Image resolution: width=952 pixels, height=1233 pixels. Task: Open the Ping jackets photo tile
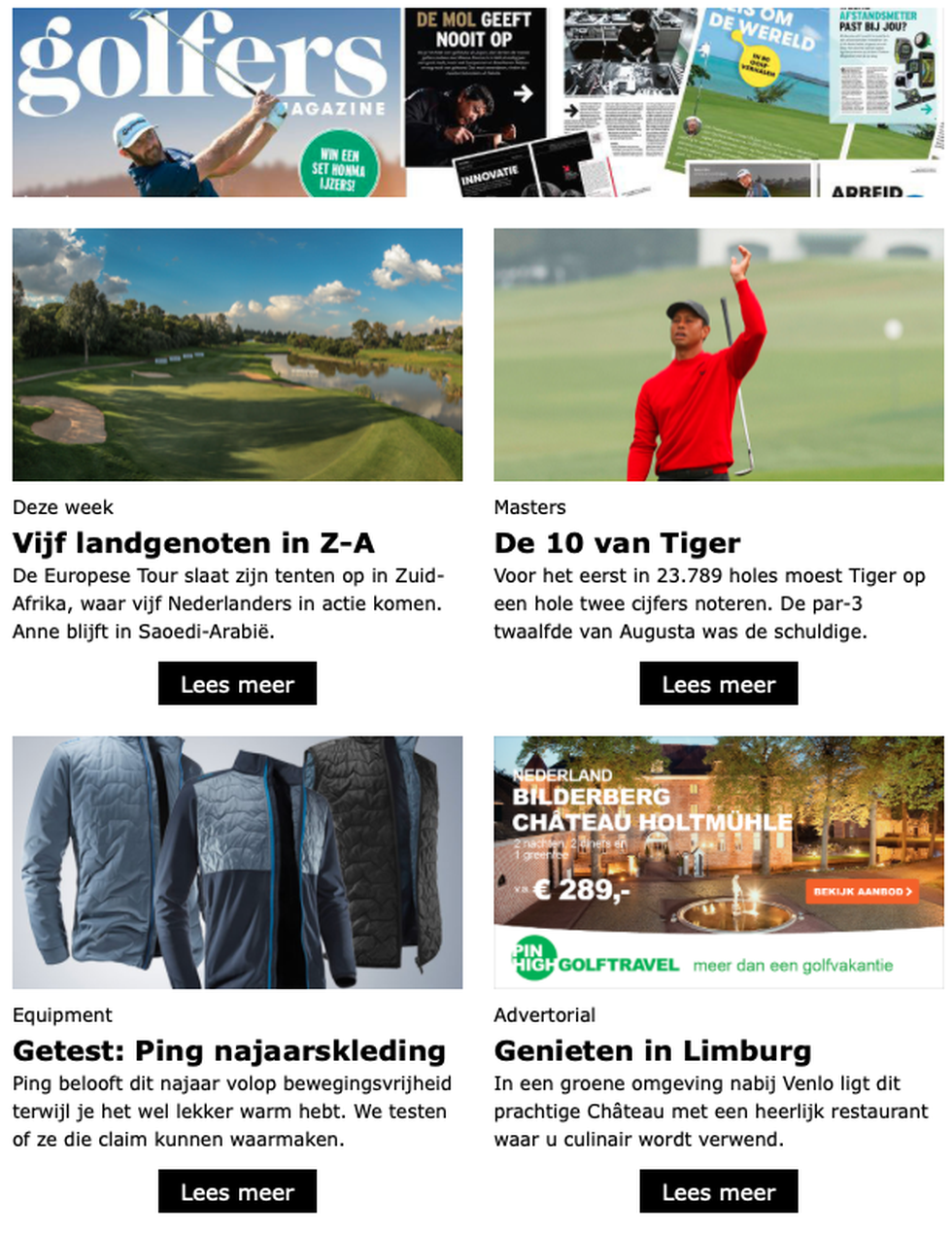click(237, 862)
